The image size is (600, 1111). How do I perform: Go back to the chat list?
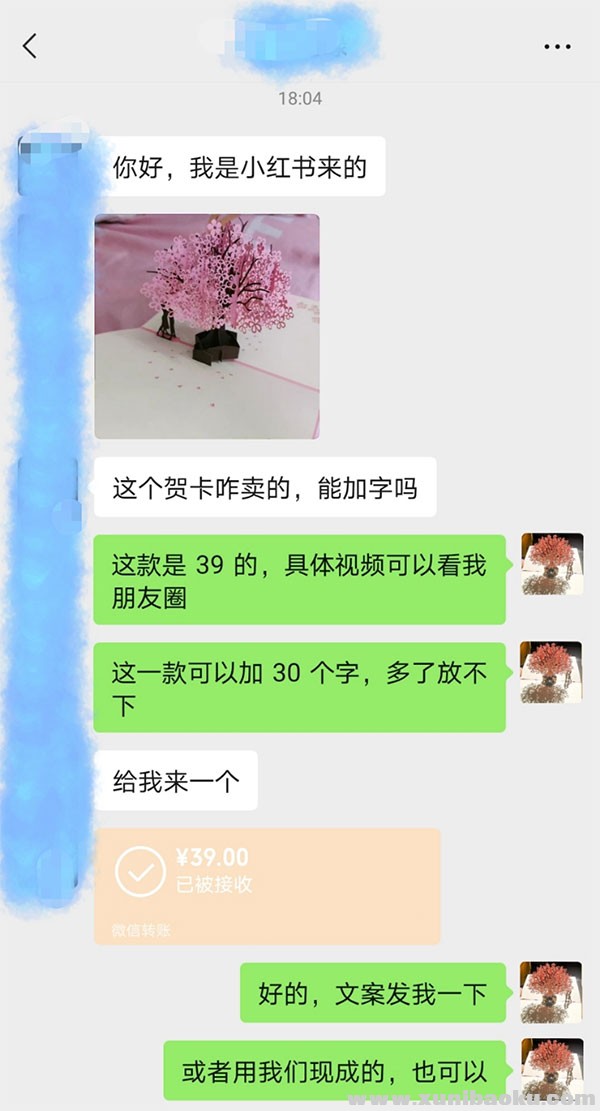(x=30, y=46)
